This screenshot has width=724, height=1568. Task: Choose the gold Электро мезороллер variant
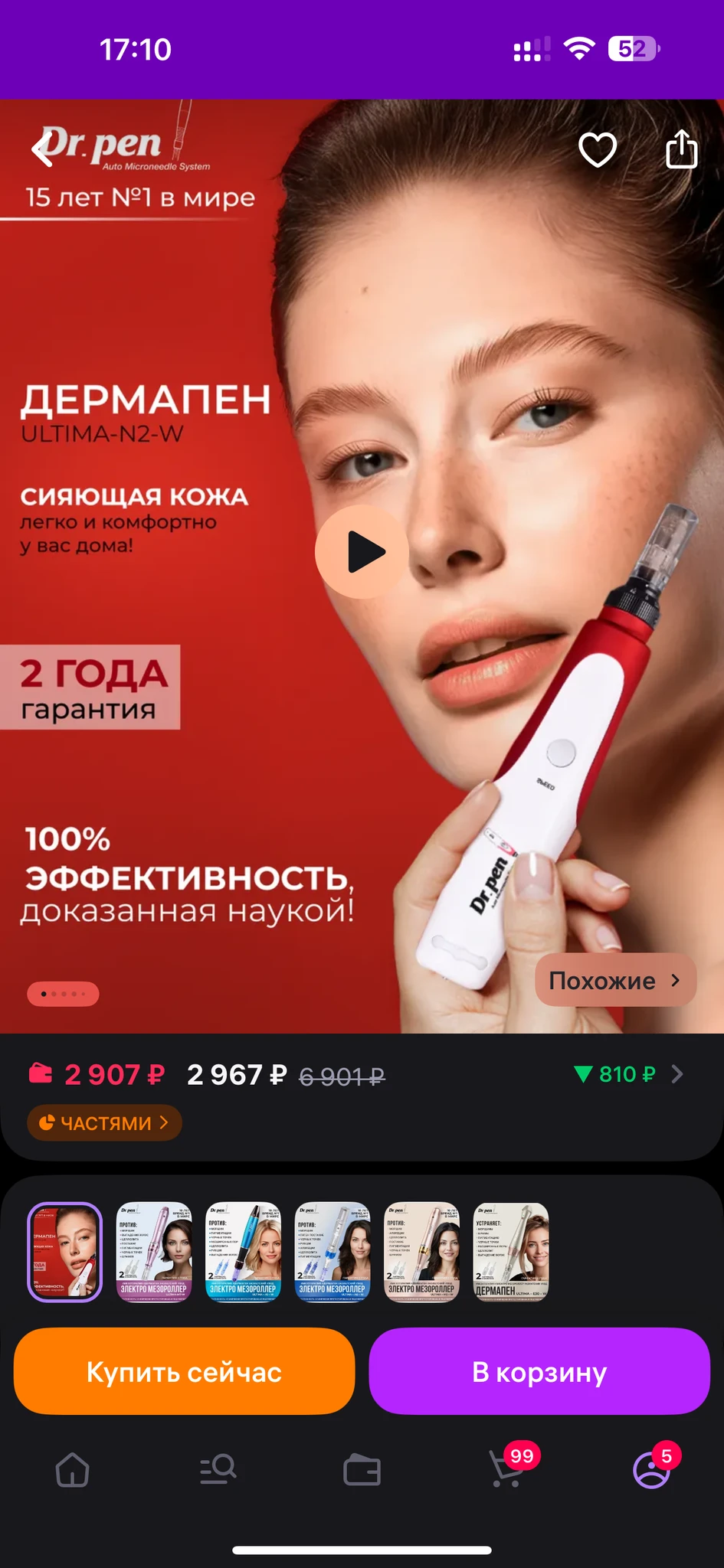[421, 1252]
